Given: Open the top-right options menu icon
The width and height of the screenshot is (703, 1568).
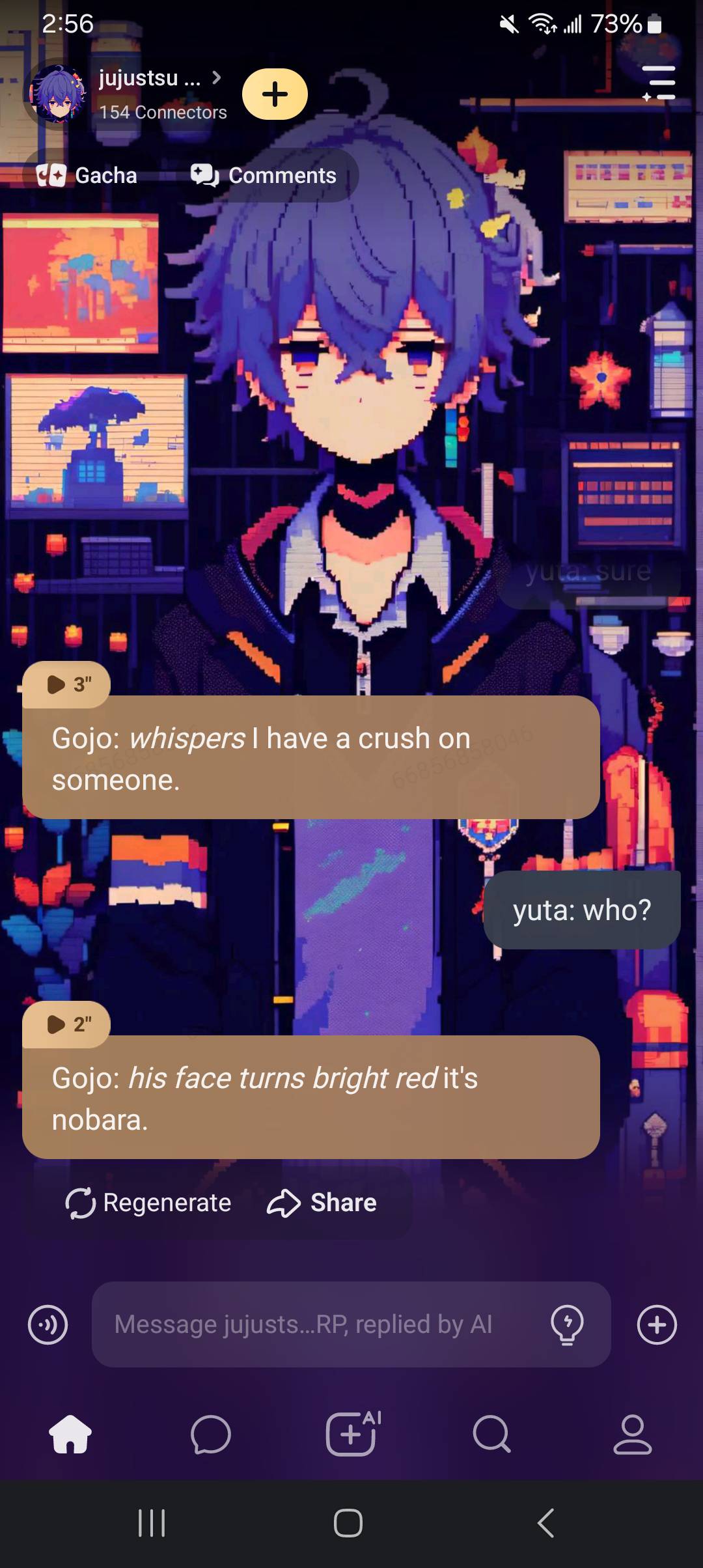Looking at the screenshot, I should 659,83.
